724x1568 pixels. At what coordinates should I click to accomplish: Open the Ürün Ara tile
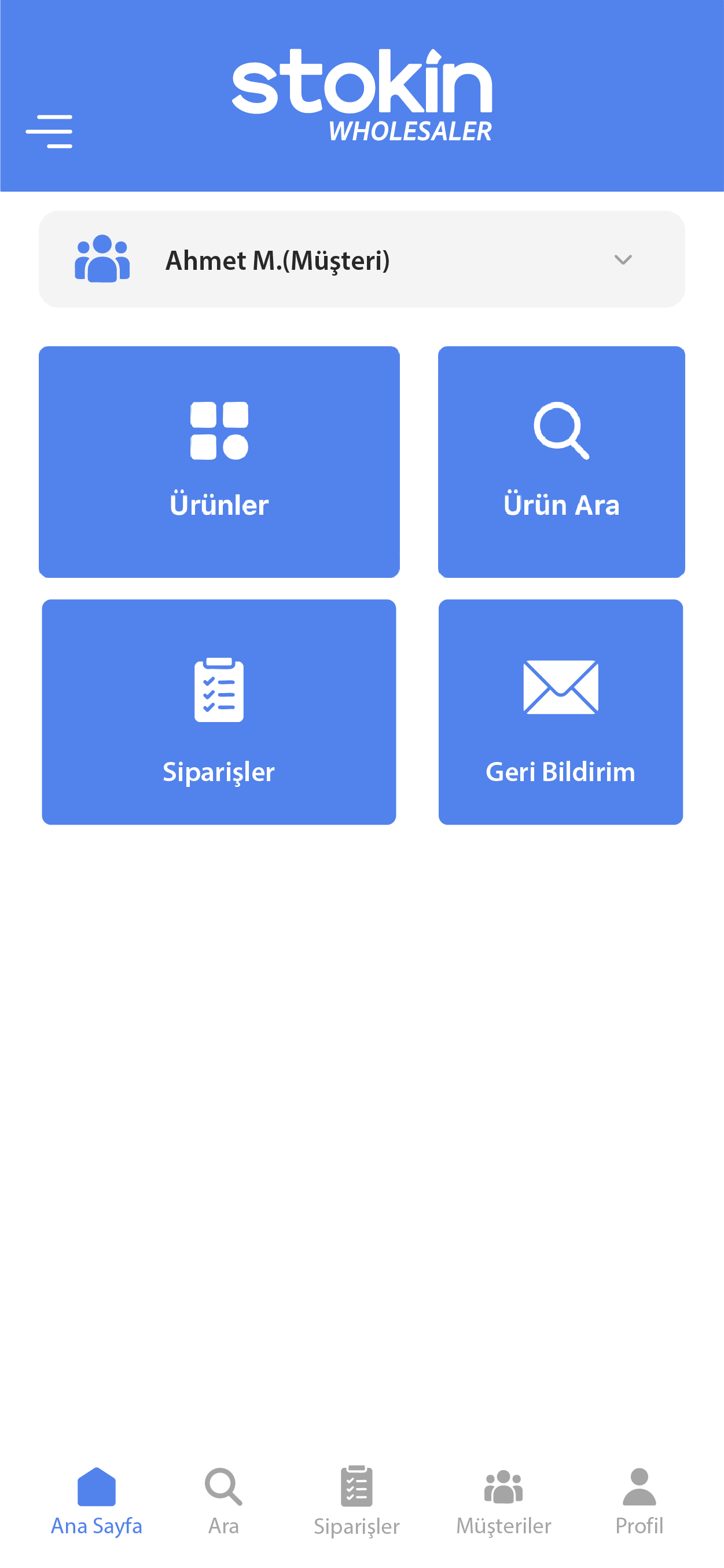click(x=561, y=461)
